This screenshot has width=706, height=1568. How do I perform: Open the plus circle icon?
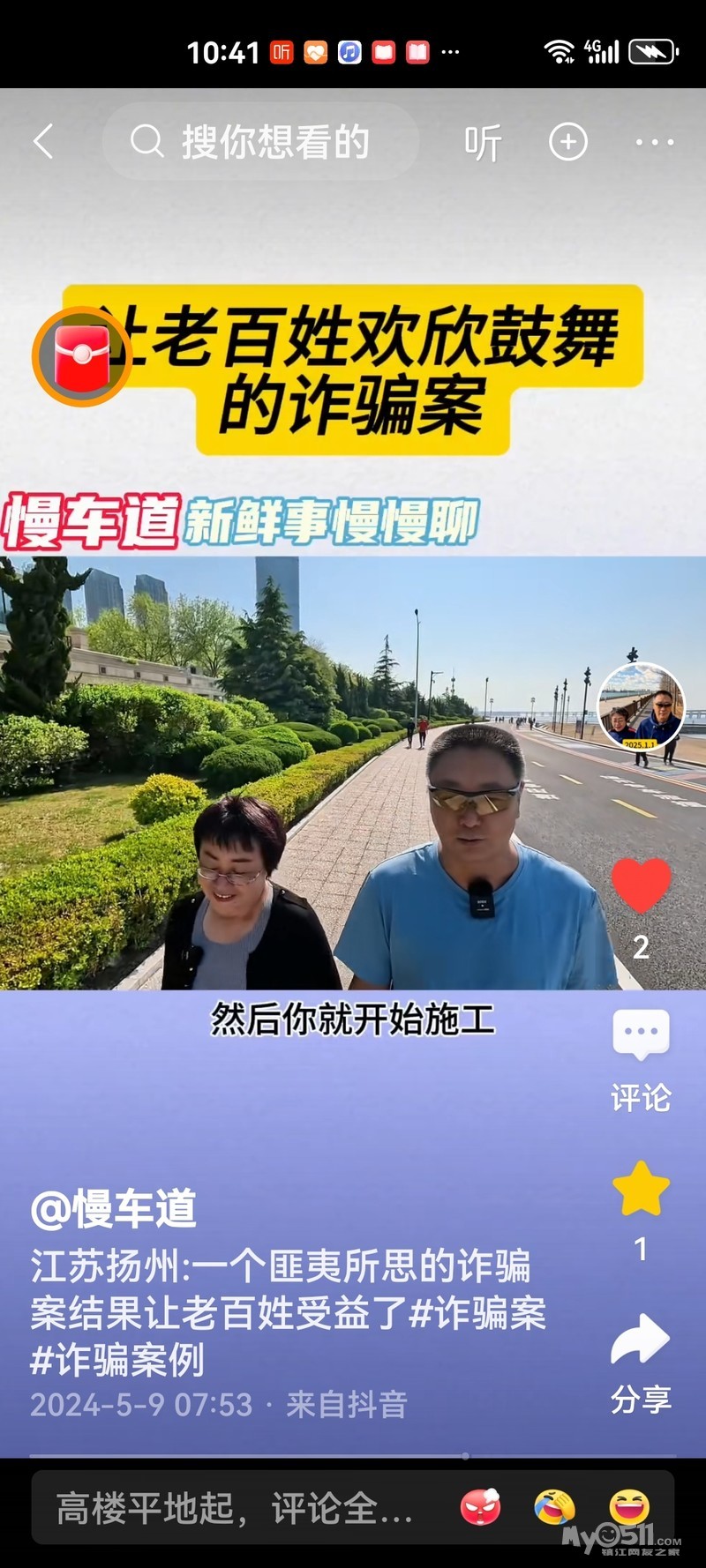coord(567,142)
